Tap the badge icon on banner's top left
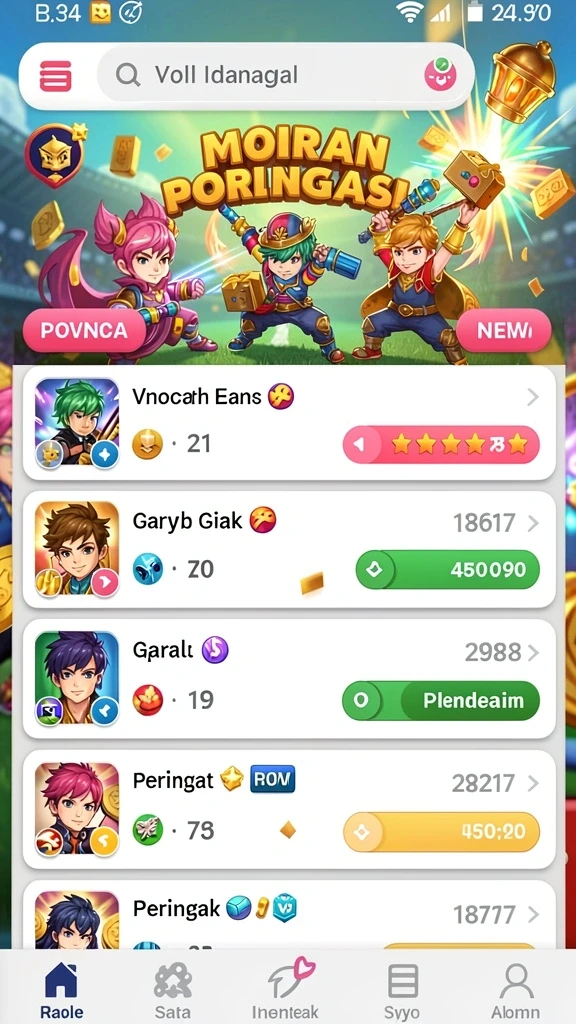 55,154
